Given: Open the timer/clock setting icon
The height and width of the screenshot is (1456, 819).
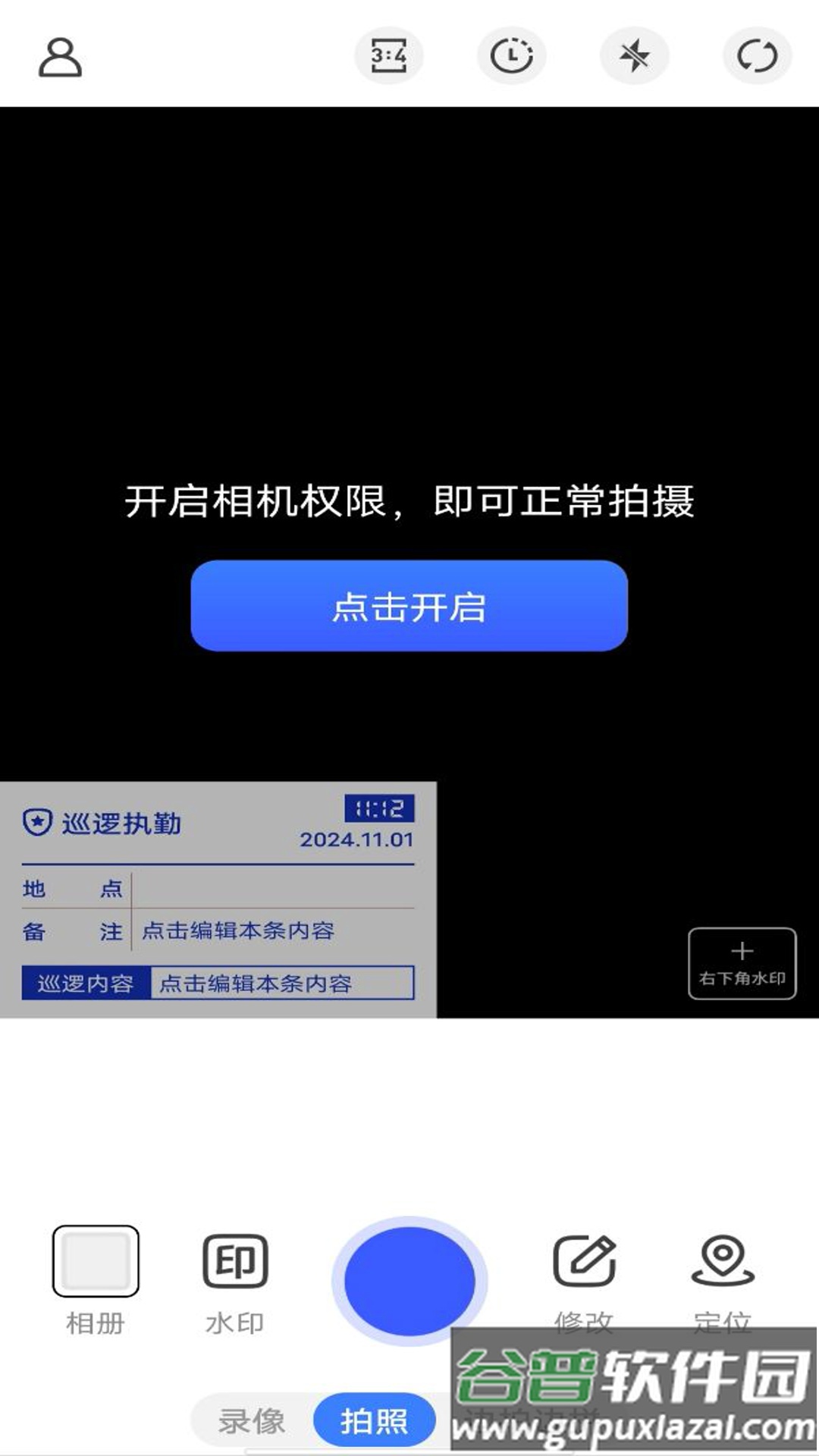Looking at the screenshot, I should 512,55.
